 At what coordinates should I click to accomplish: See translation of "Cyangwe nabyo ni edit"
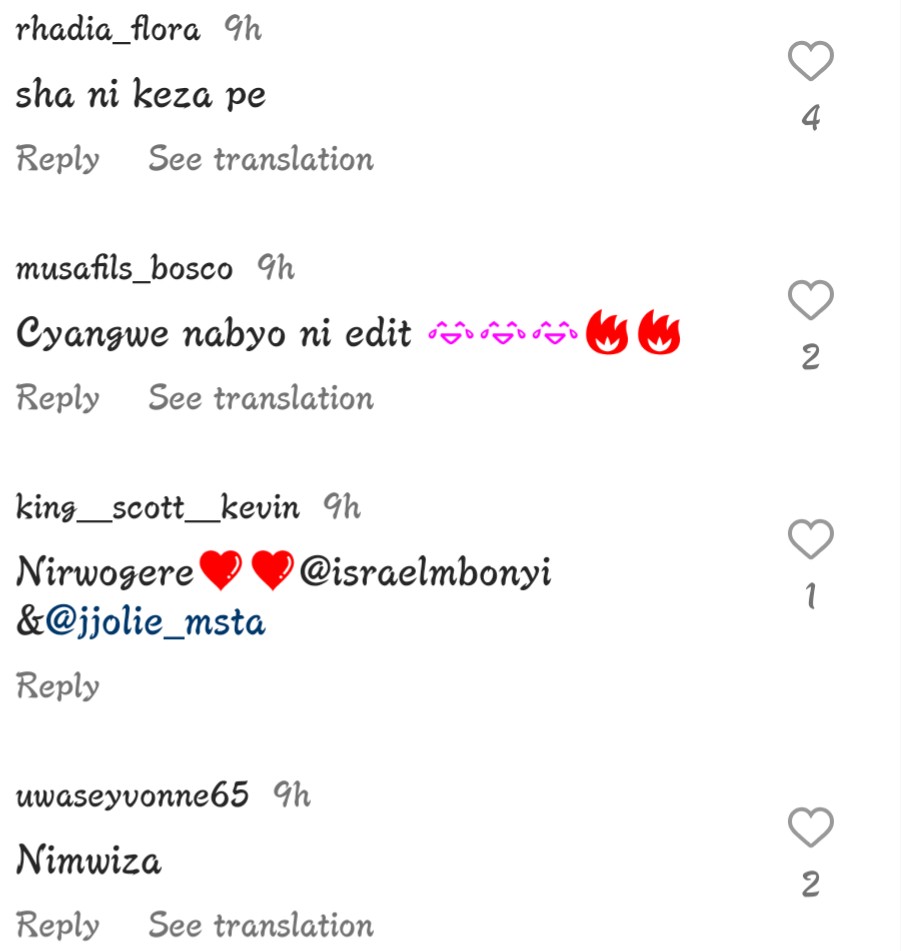click(x=261, y=398)
